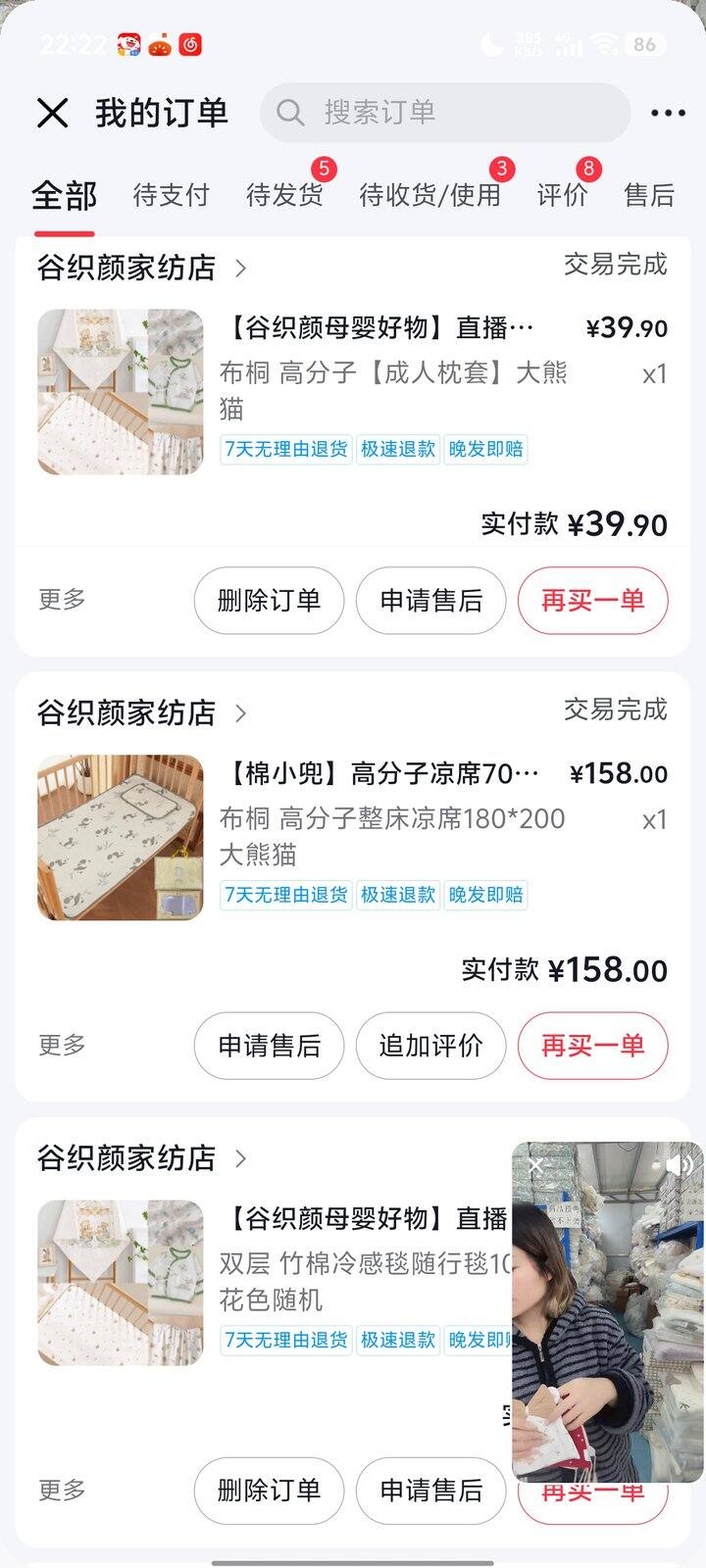Viewport: 706px width, 1568px height.
Task: Request after-sales for the ¥158.00 order
Action: [269, 1046]
